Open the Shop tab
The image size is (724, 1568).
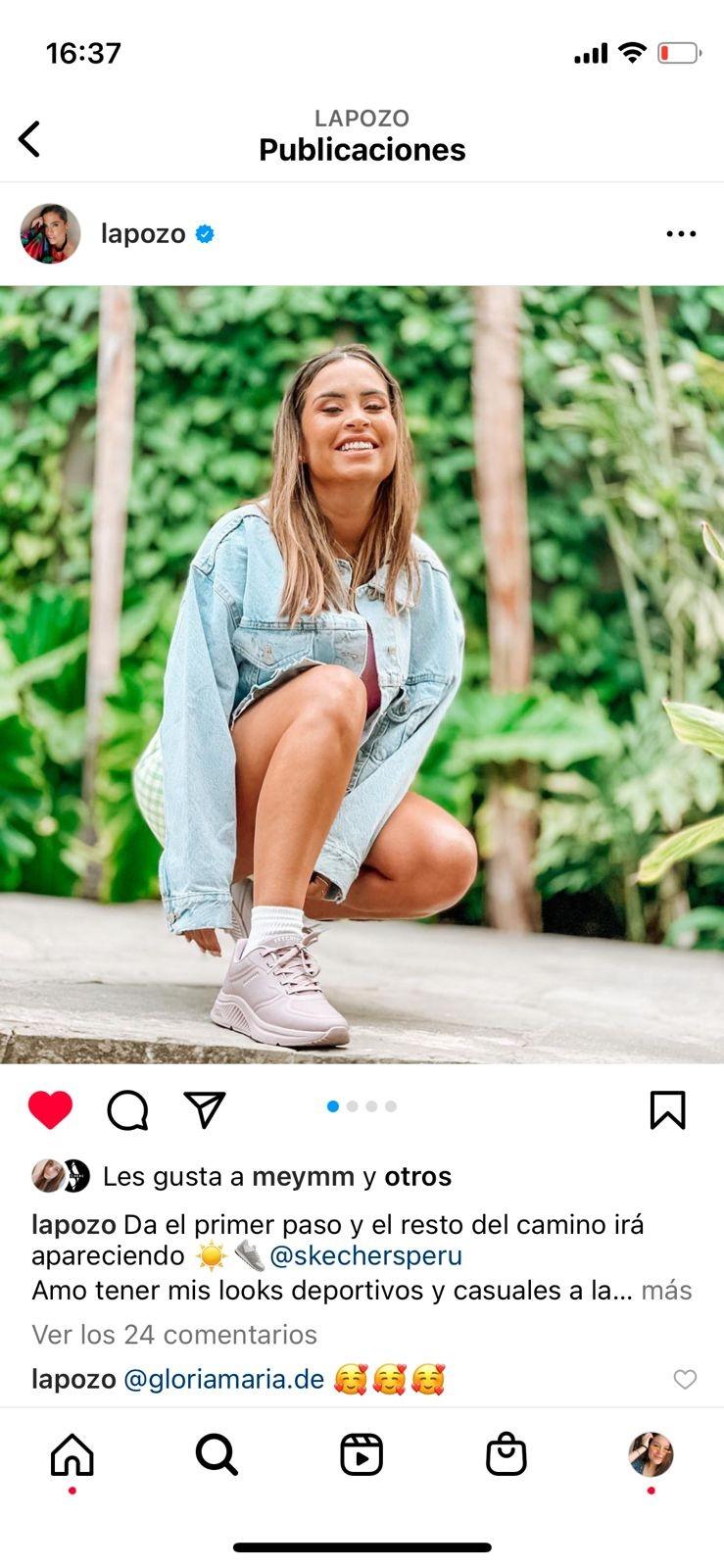click(x=507, y=1454)
